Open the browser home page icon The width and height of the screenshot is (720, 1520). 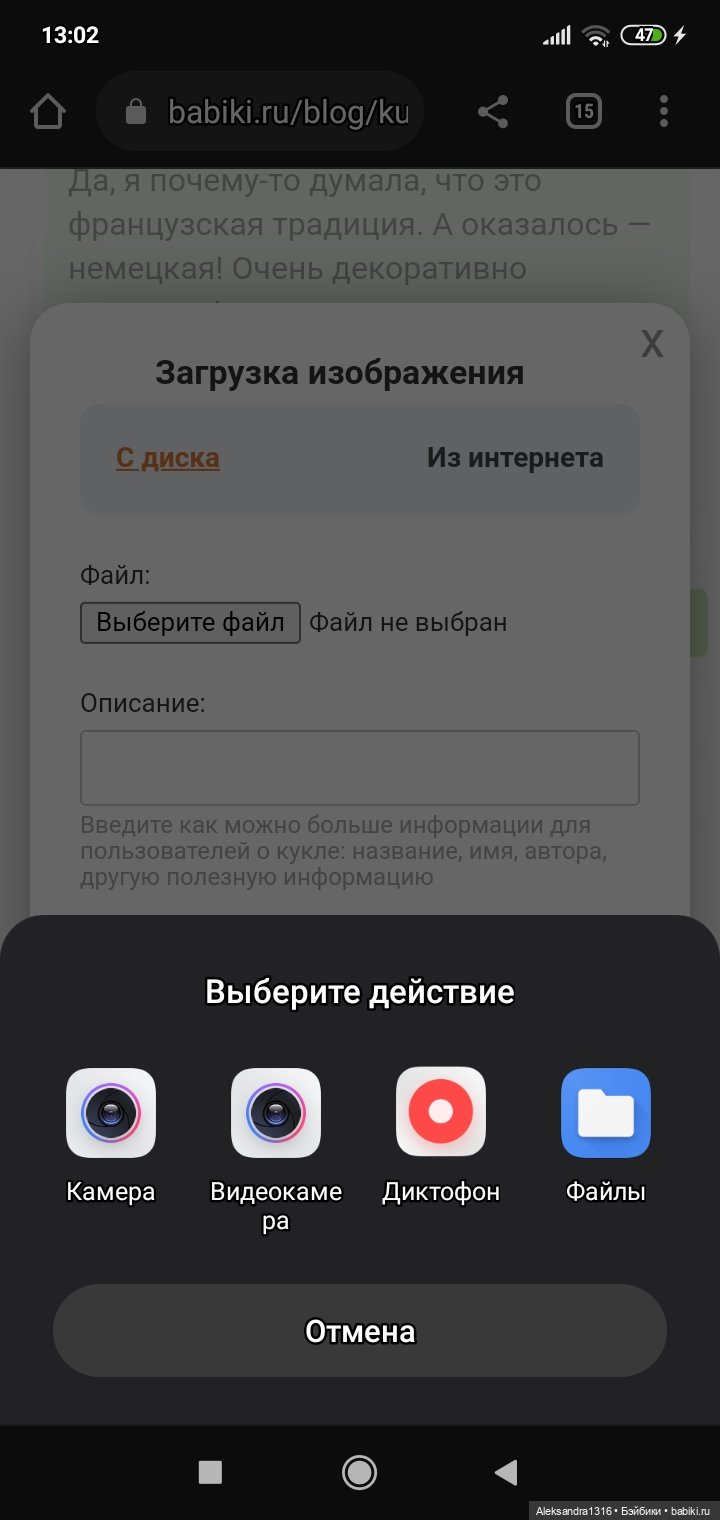[x=48, y=111]
